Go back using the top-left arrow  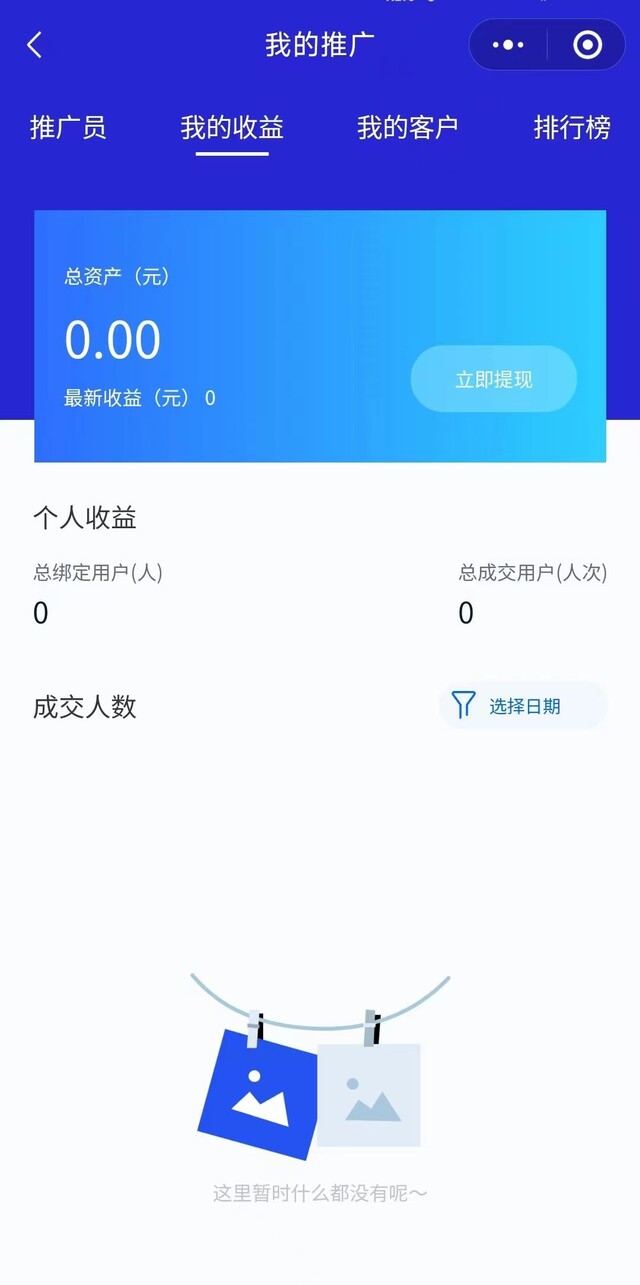point(35,45)
